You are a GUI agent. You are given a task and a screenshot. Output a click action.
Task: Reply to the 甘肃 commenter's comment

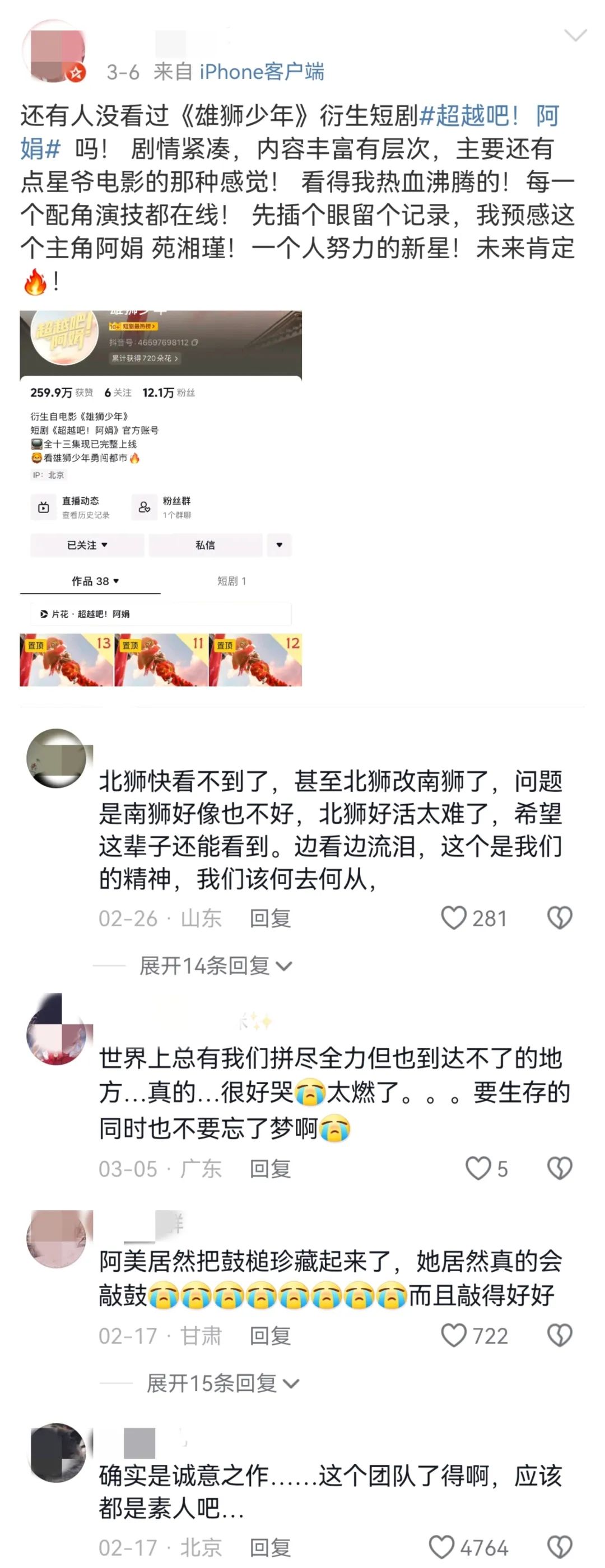tap(270, 1336)
